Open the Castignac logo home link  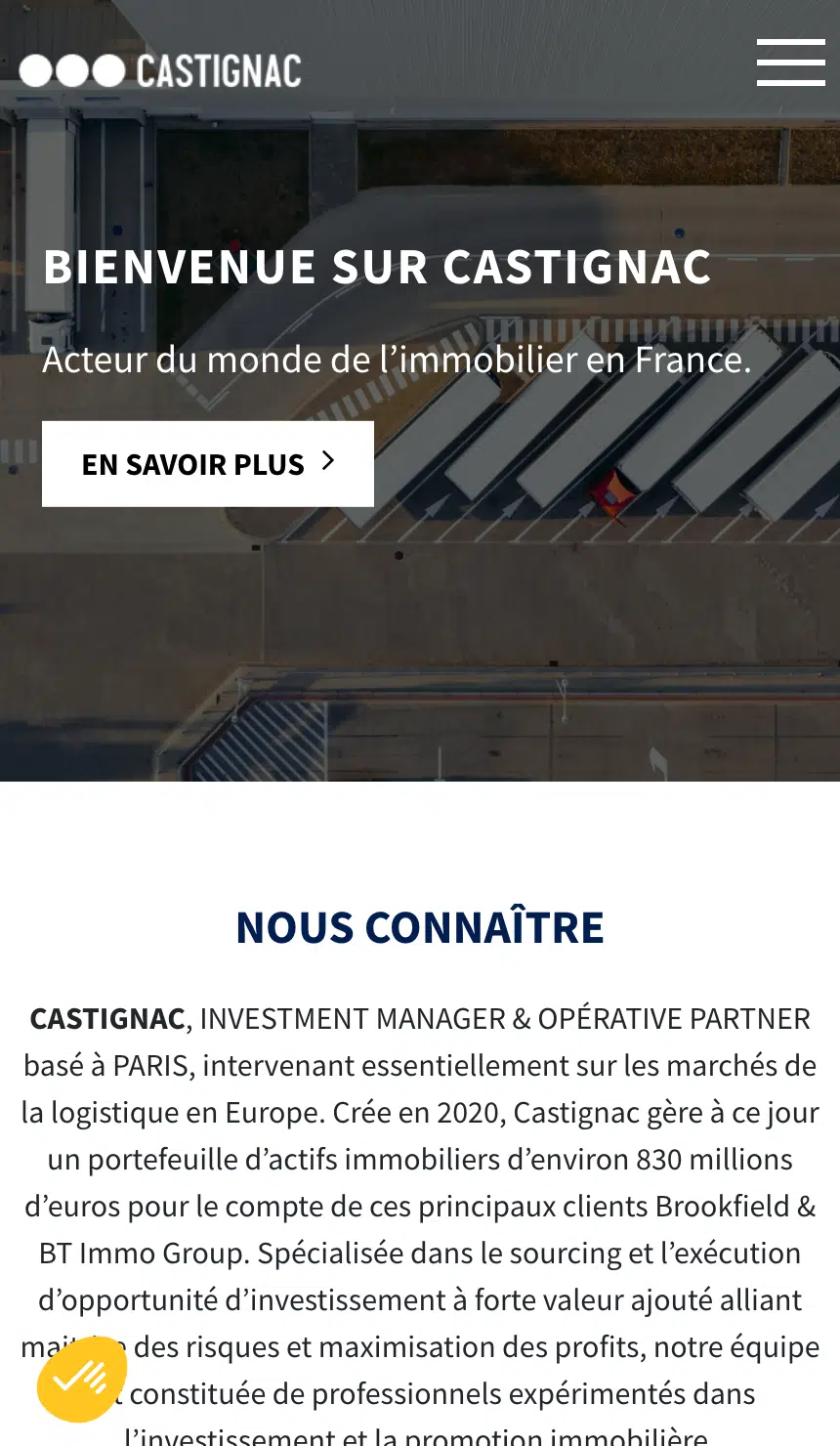click(160, 70)
